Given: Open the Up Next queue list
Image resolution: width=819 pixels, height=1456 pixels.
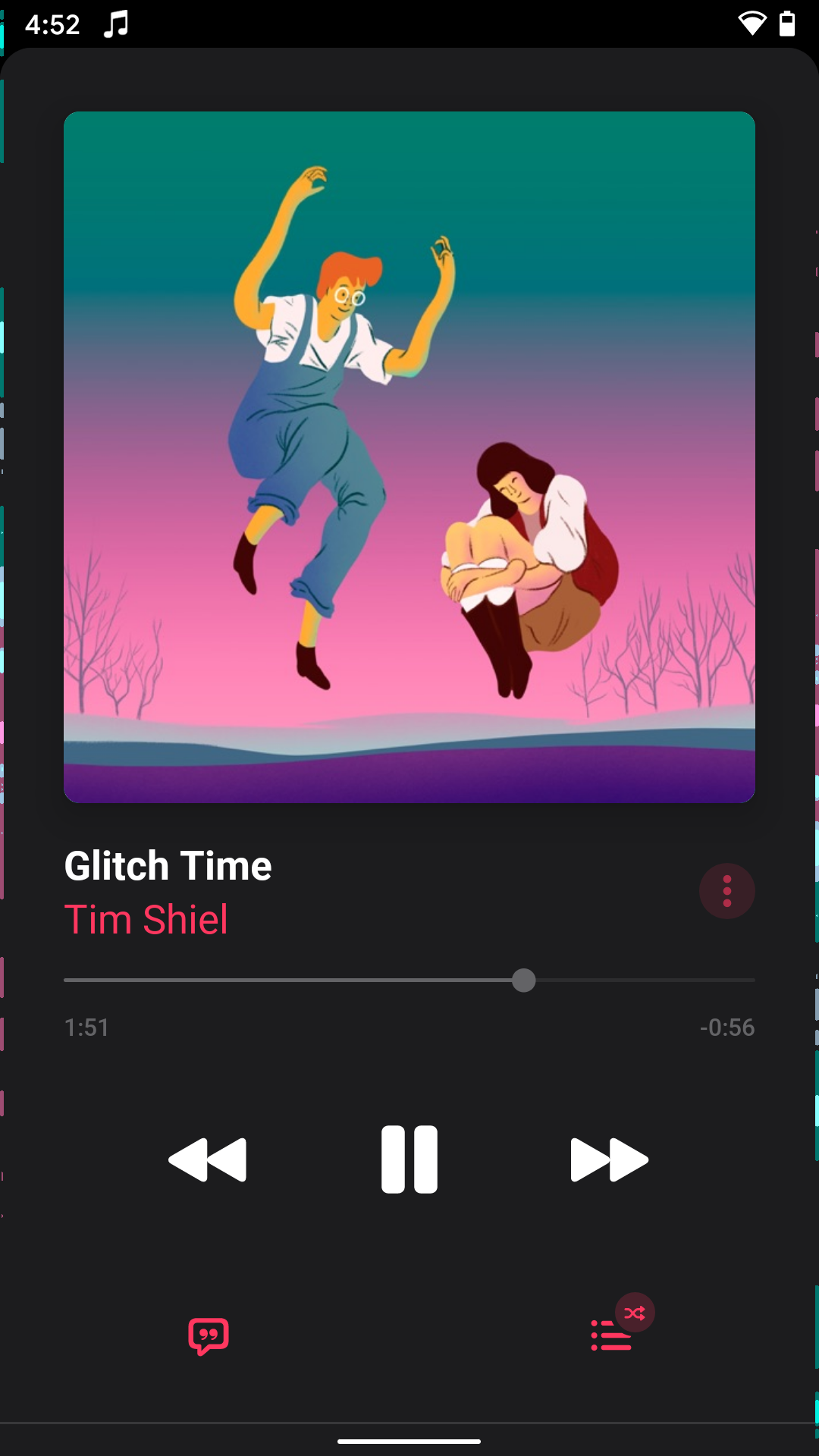Looking at the screenshot, I should click(611, 1335).
